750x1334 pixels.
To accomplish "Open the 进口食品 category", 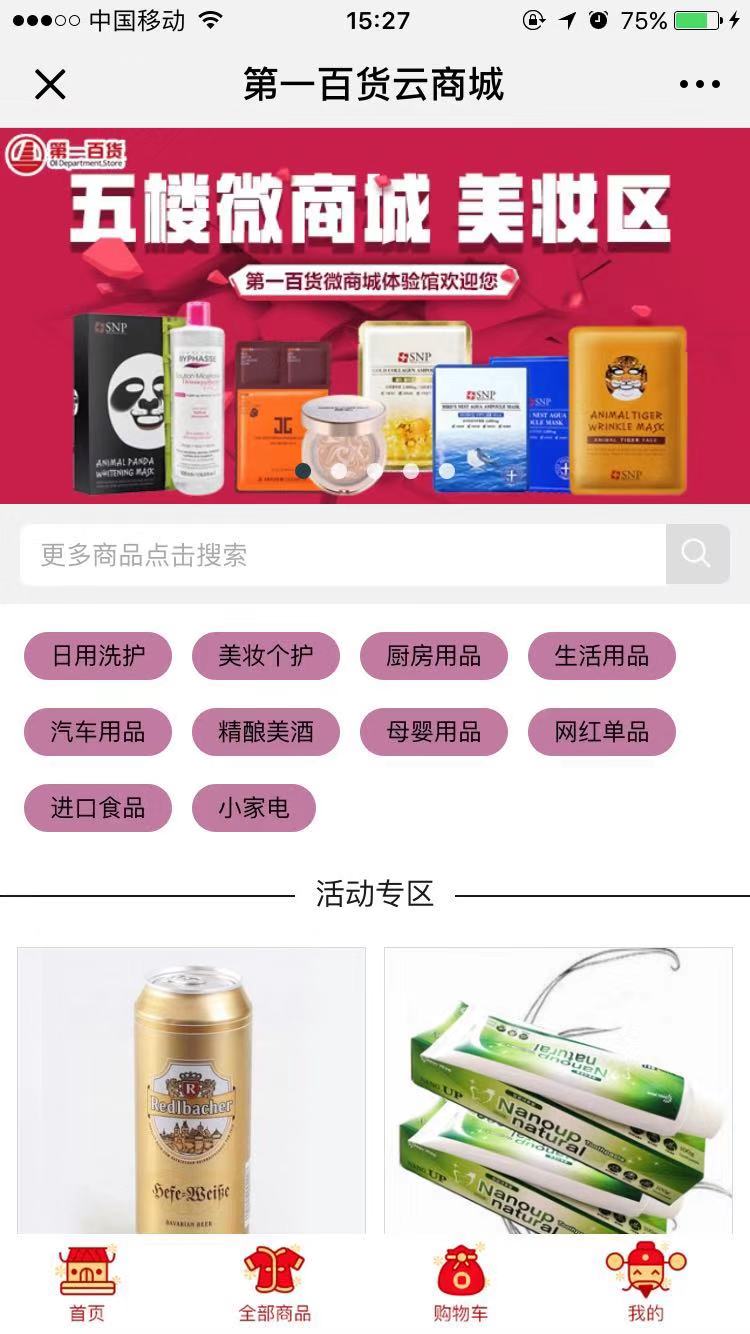I will (98, 808).
